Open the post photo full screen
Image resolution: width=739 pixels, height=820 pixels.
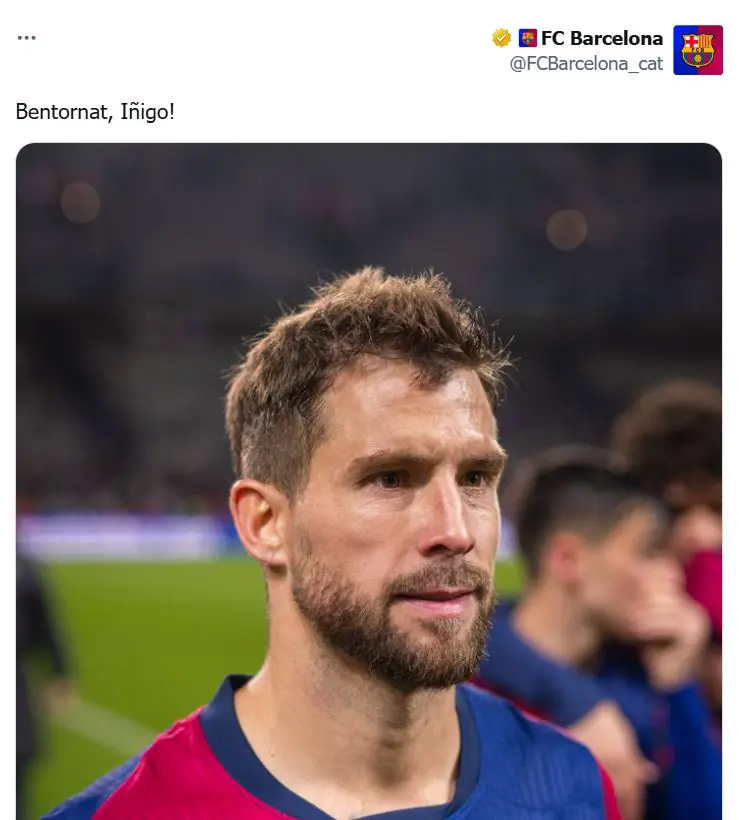coord(368,480)
